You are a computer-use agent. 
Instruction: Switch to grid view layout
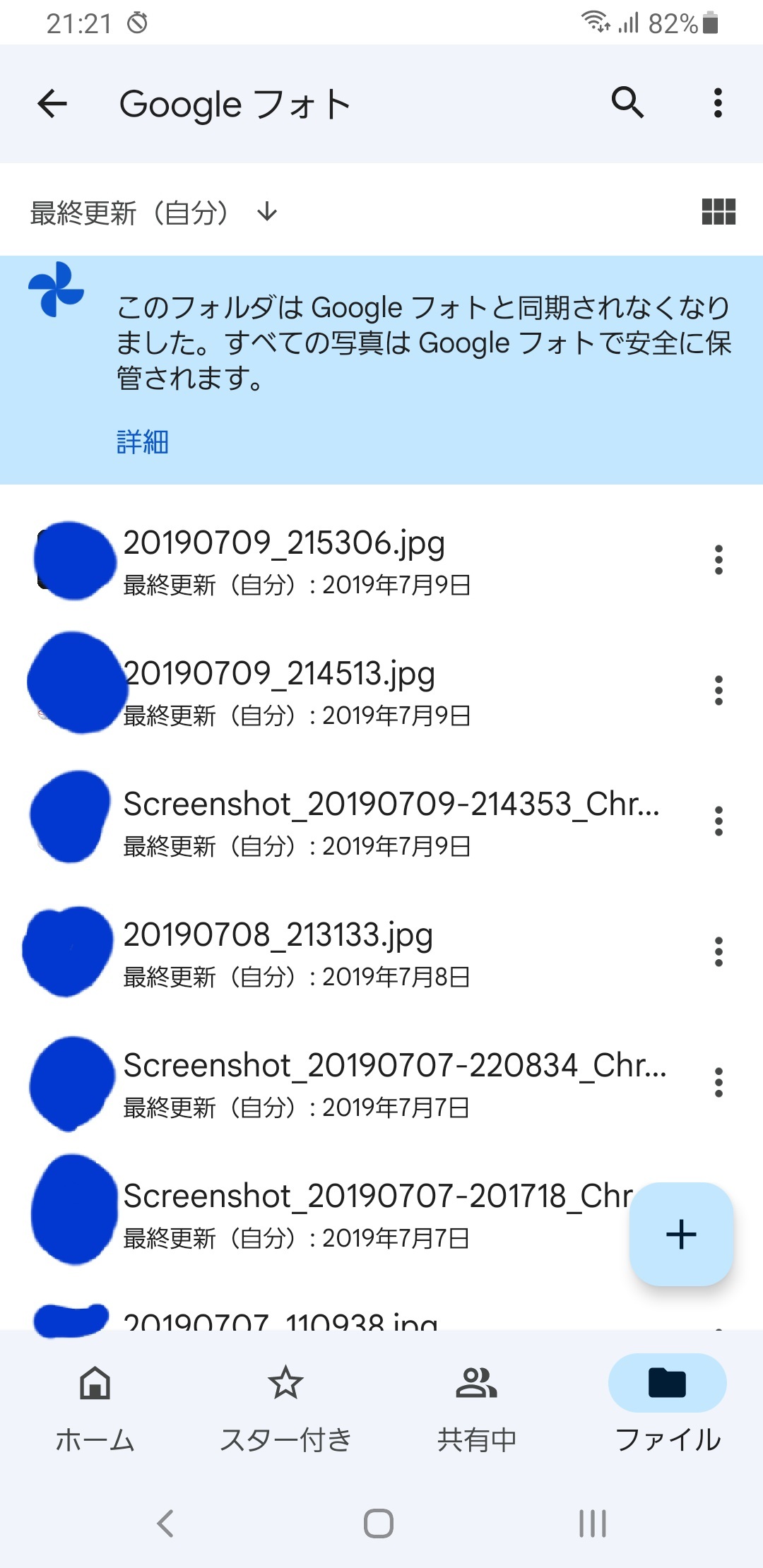[x=718, y=212]
